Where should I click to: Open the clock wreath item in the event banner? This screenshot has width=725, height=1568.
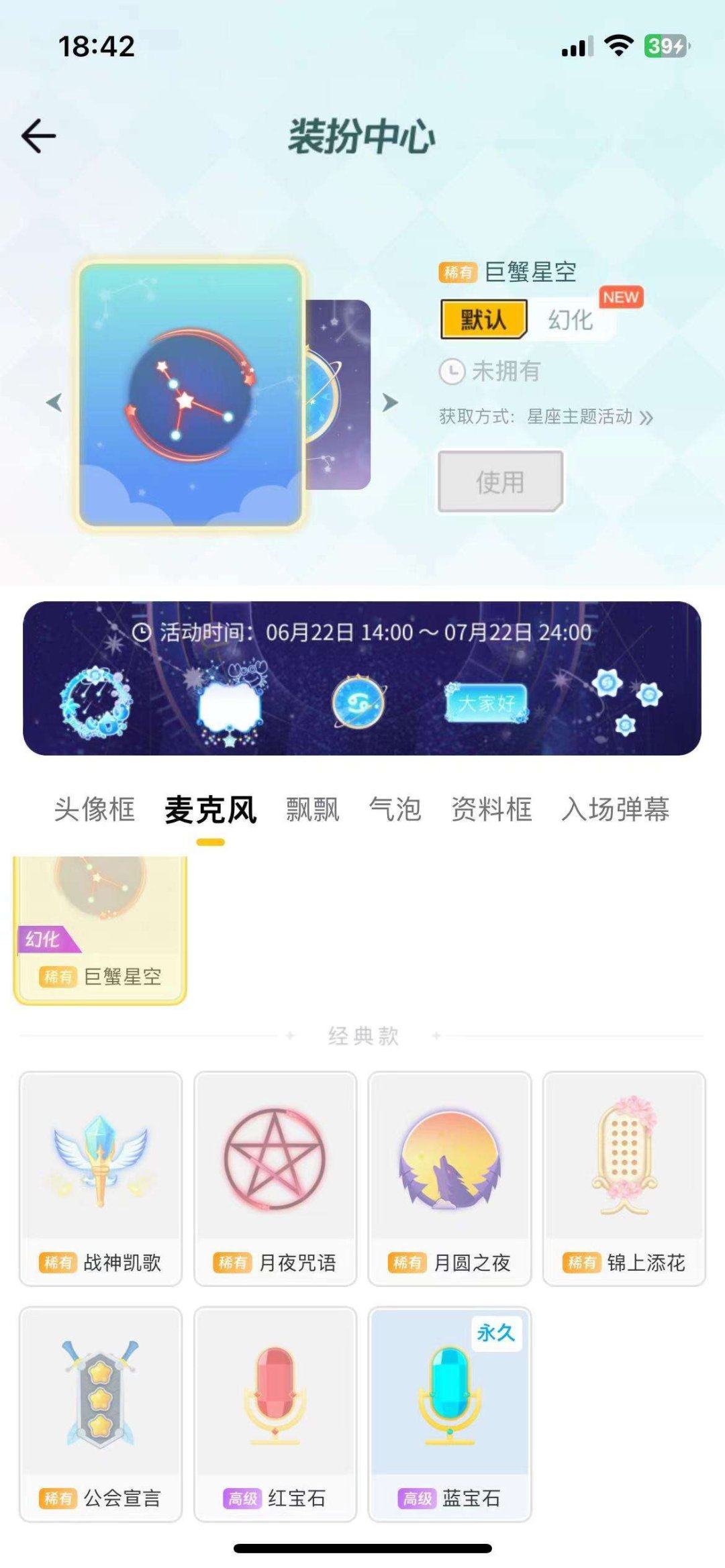click(x=94, y=701)
